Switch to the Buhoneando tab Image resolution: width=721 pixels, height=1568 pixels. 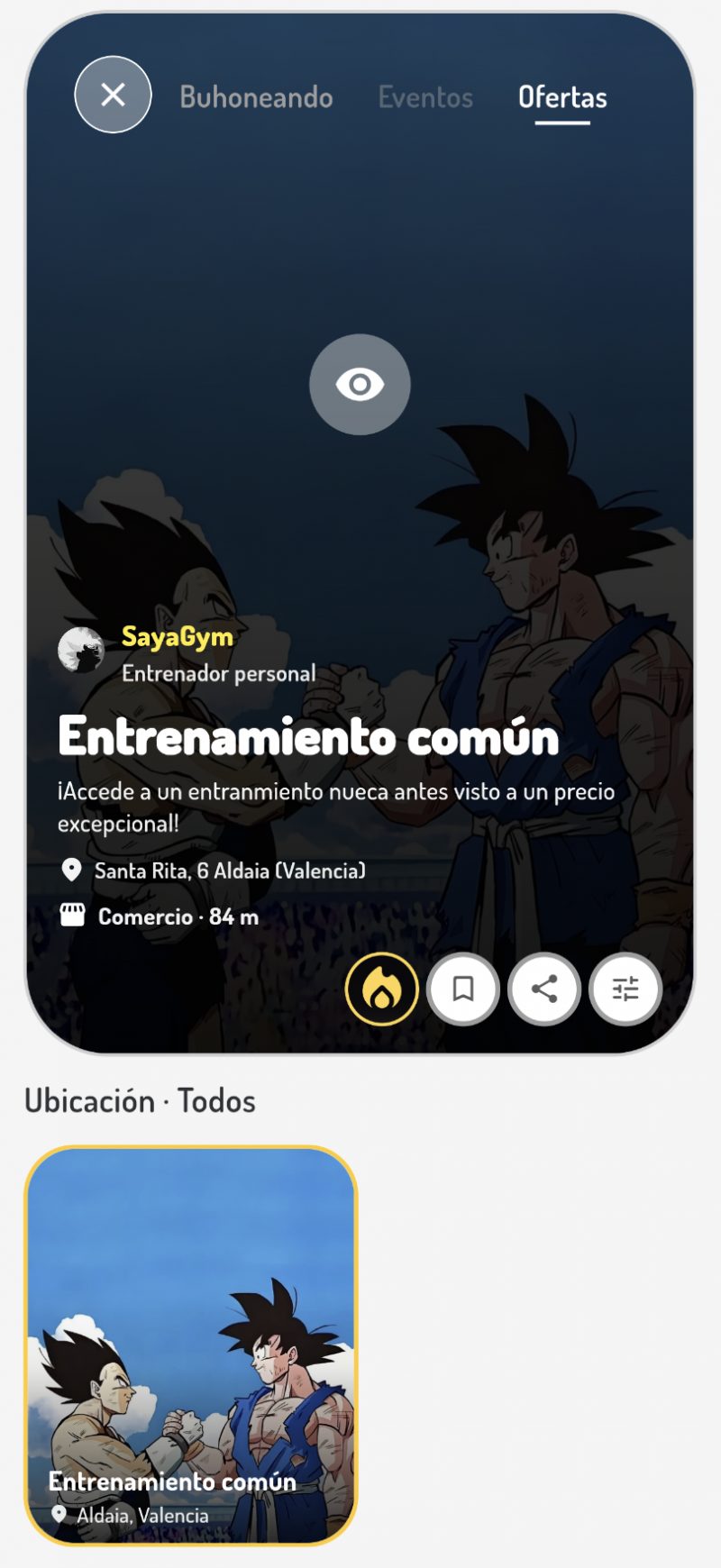pyautogui.click(x=257, y=97)
